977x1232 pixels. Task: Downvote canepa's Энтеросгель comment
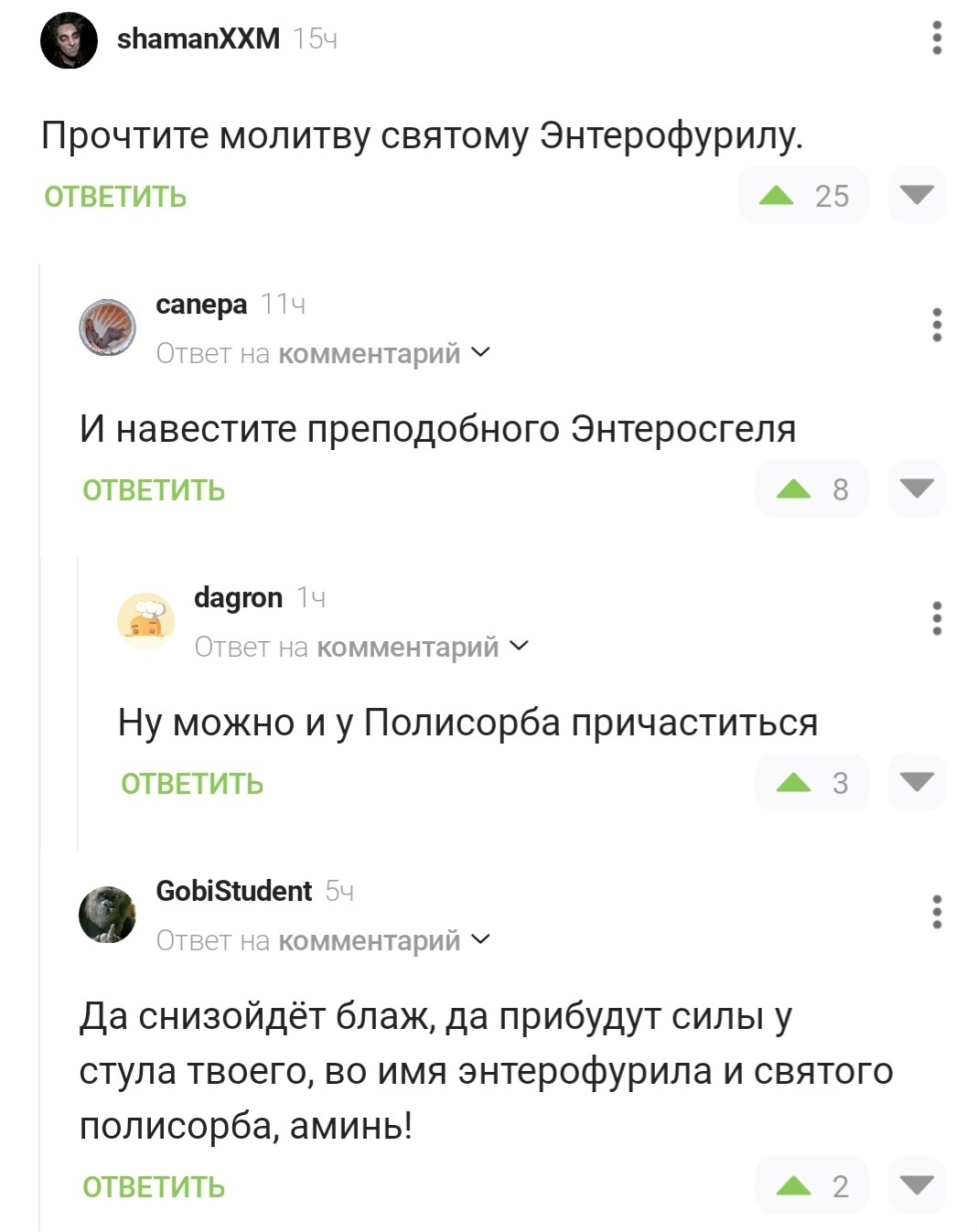click(917, 488)
